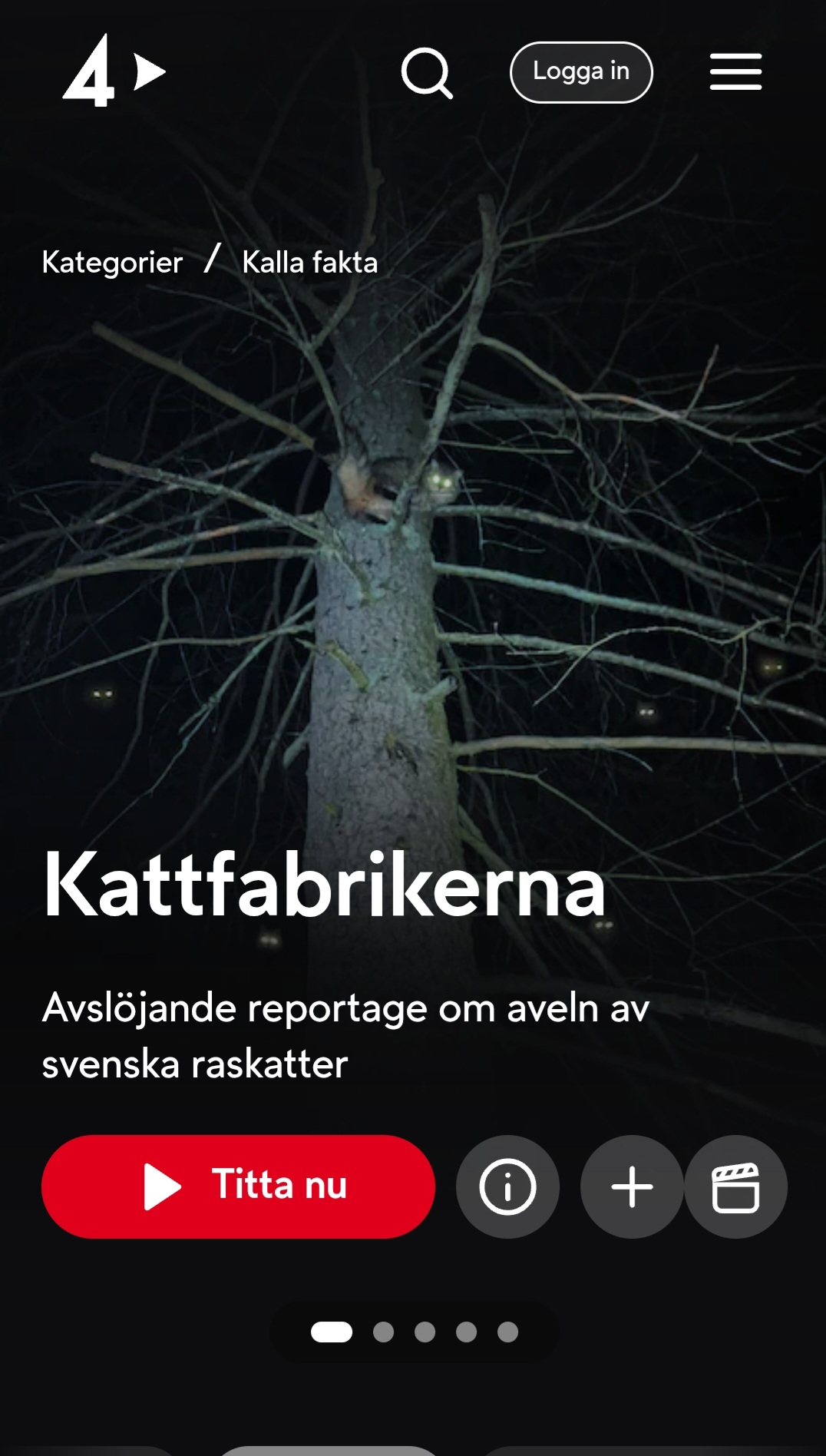
Task: Watch the Kattfabrikerna trailer clip
Action: (735, 1186)
